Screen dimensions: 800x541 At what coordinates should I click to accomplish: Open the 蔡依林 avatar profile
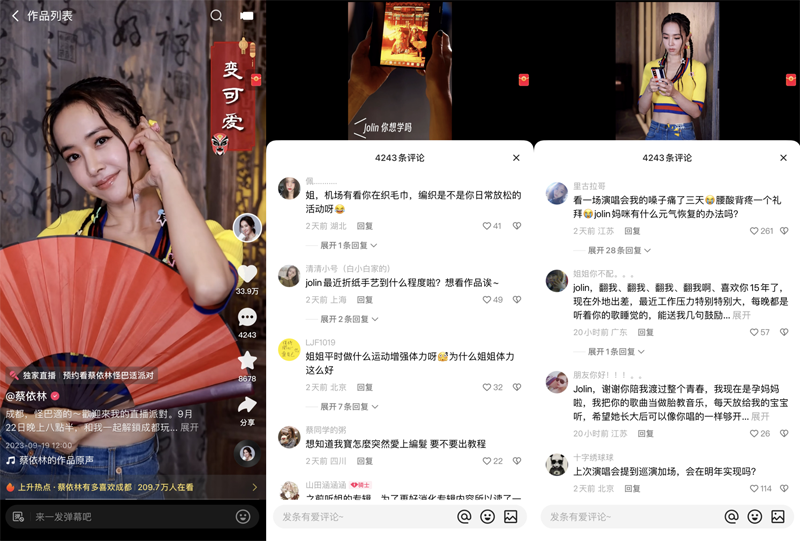click(x=247, y=228)
